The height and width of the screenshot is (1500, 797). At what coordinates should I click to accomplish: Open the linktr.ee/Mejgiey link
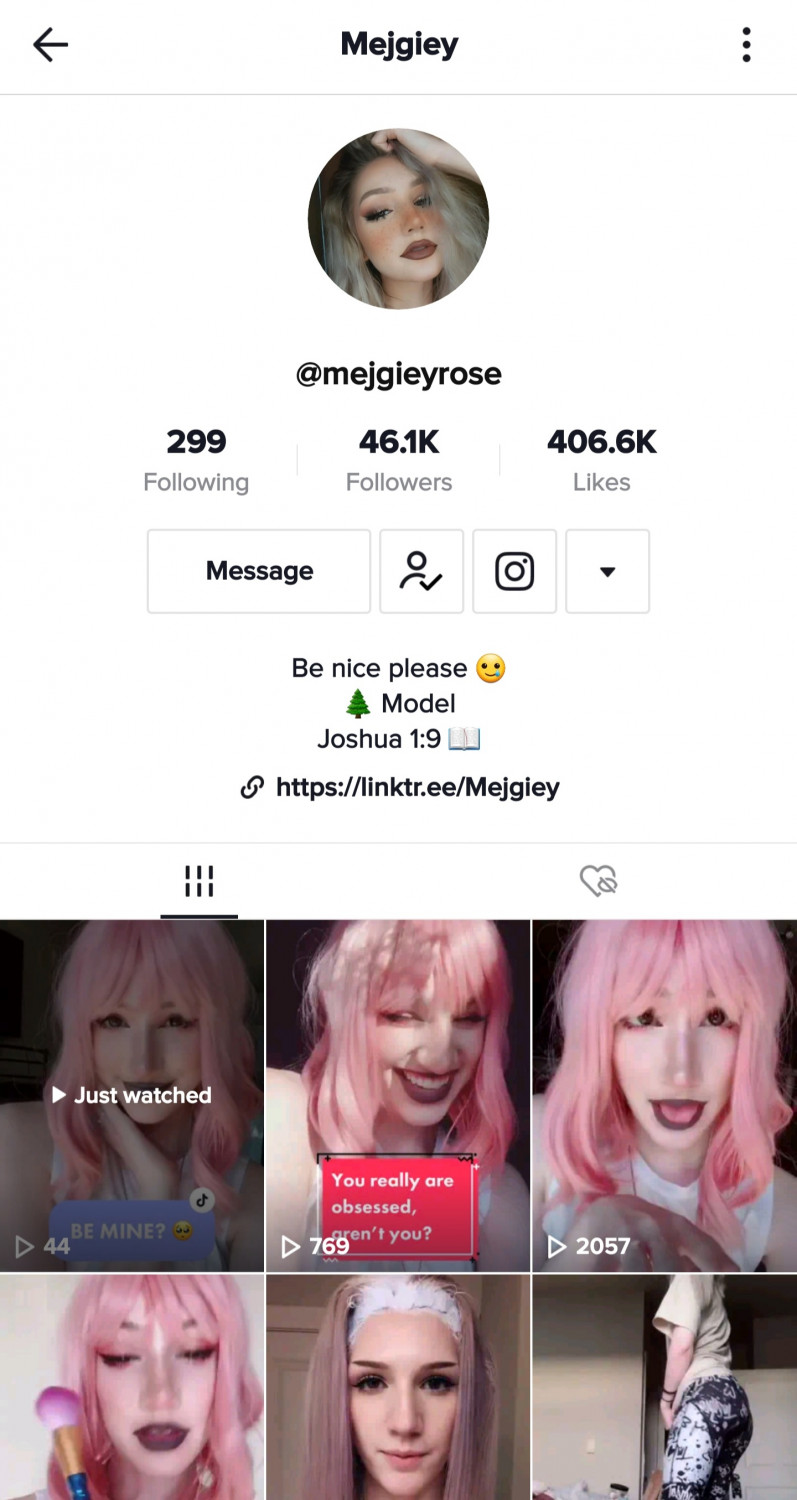[399, 787]
